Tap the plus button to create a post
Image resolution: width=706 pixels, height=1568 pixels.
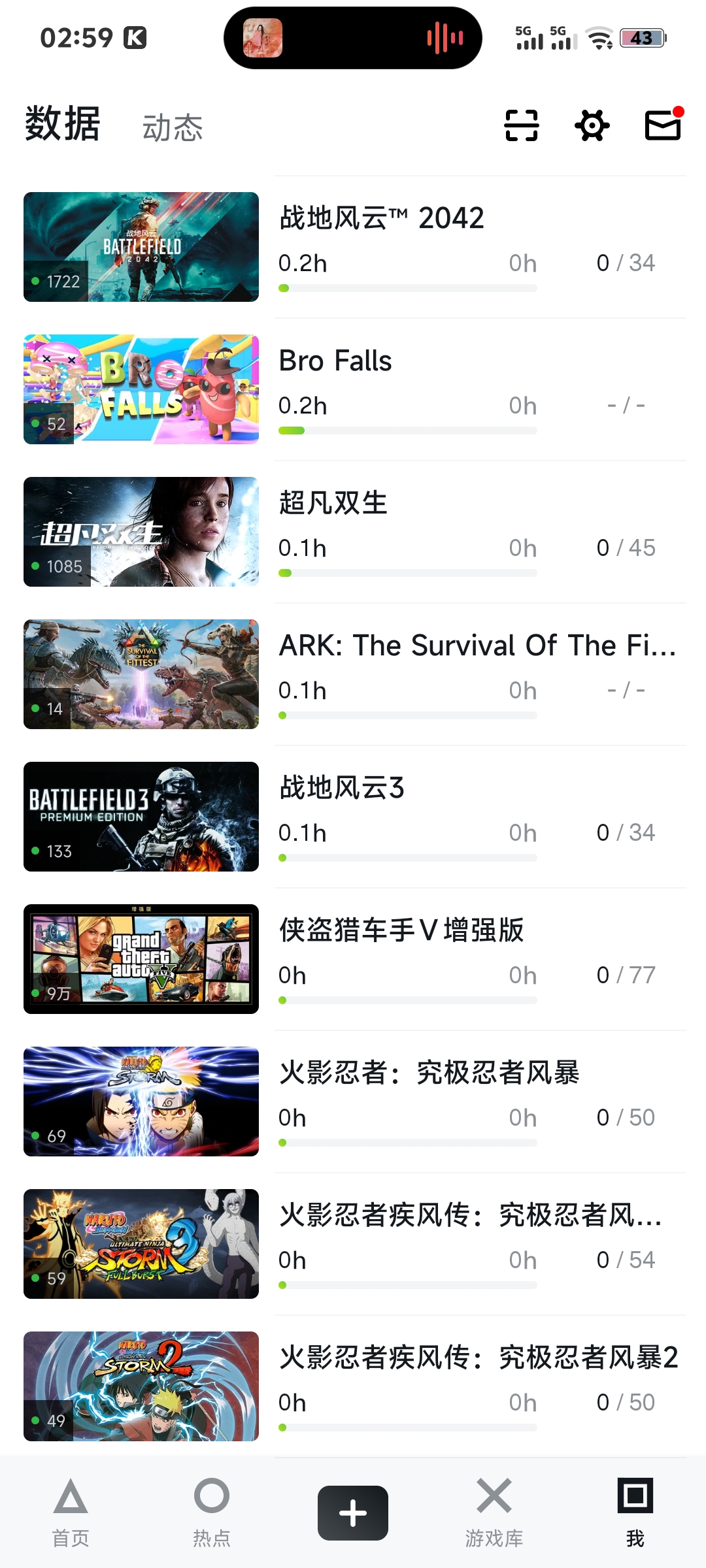[x=353, y=1512]
